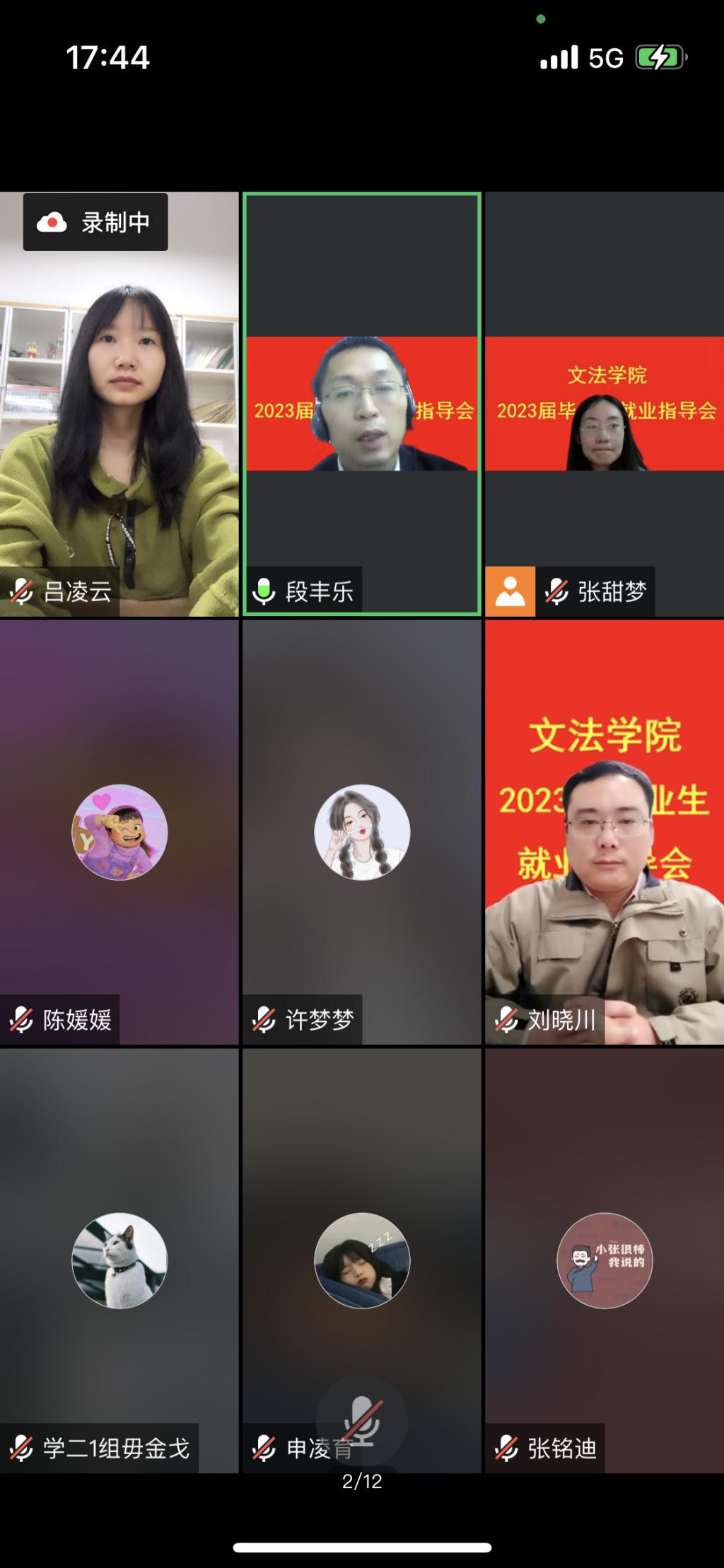The height and width of the screenshot is (1568, 724).
Task: Open 许梦梦's participant tile
Action: (361, 832)
